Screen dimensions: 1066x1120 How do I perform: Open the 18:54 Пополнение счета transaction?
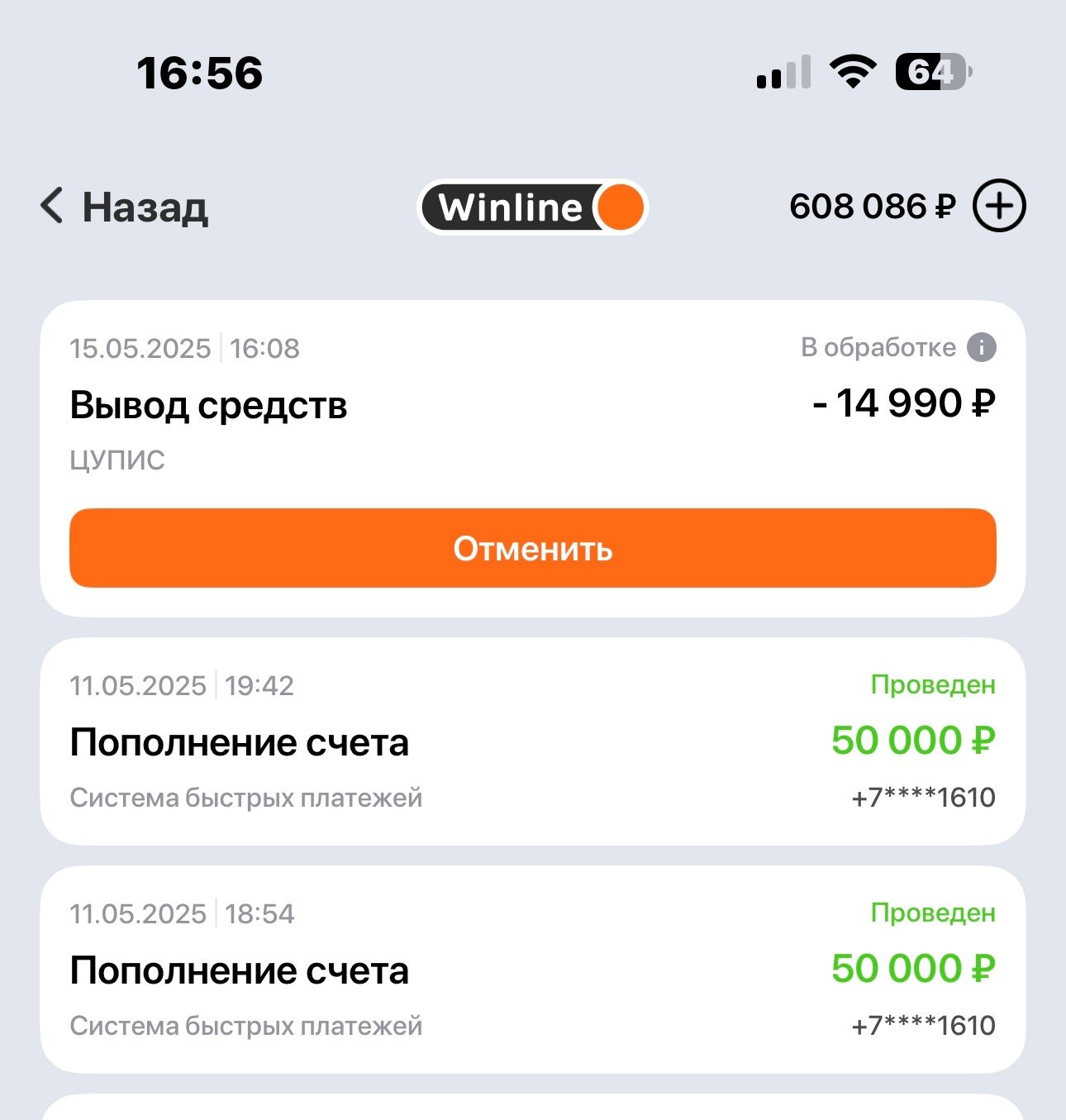[532, 970]
